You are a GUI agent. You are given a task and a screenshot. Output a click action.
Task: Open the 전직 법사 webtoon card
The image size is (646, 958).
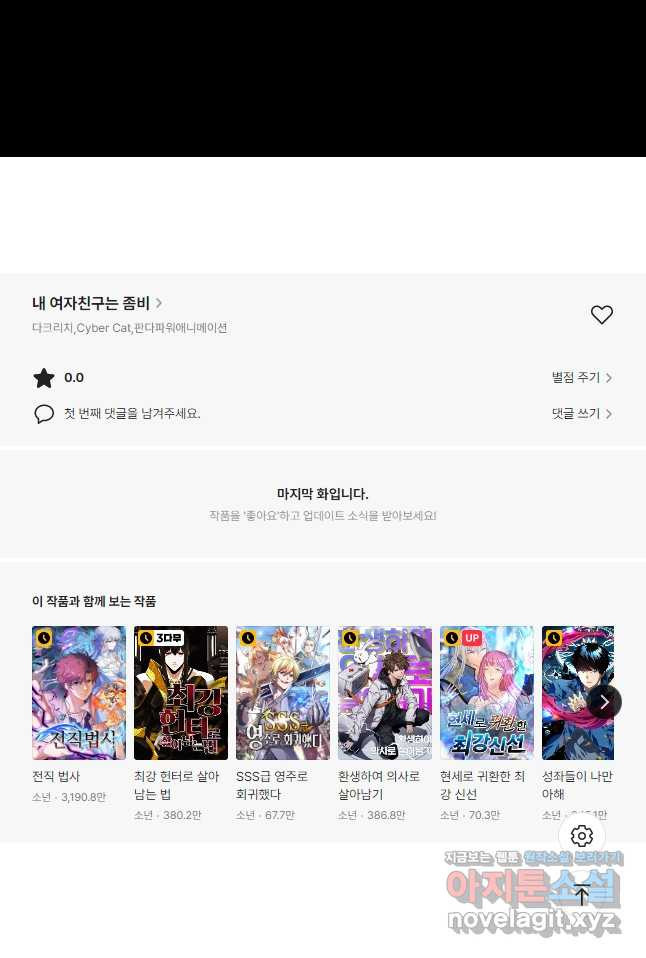click(x=79, y=693)
